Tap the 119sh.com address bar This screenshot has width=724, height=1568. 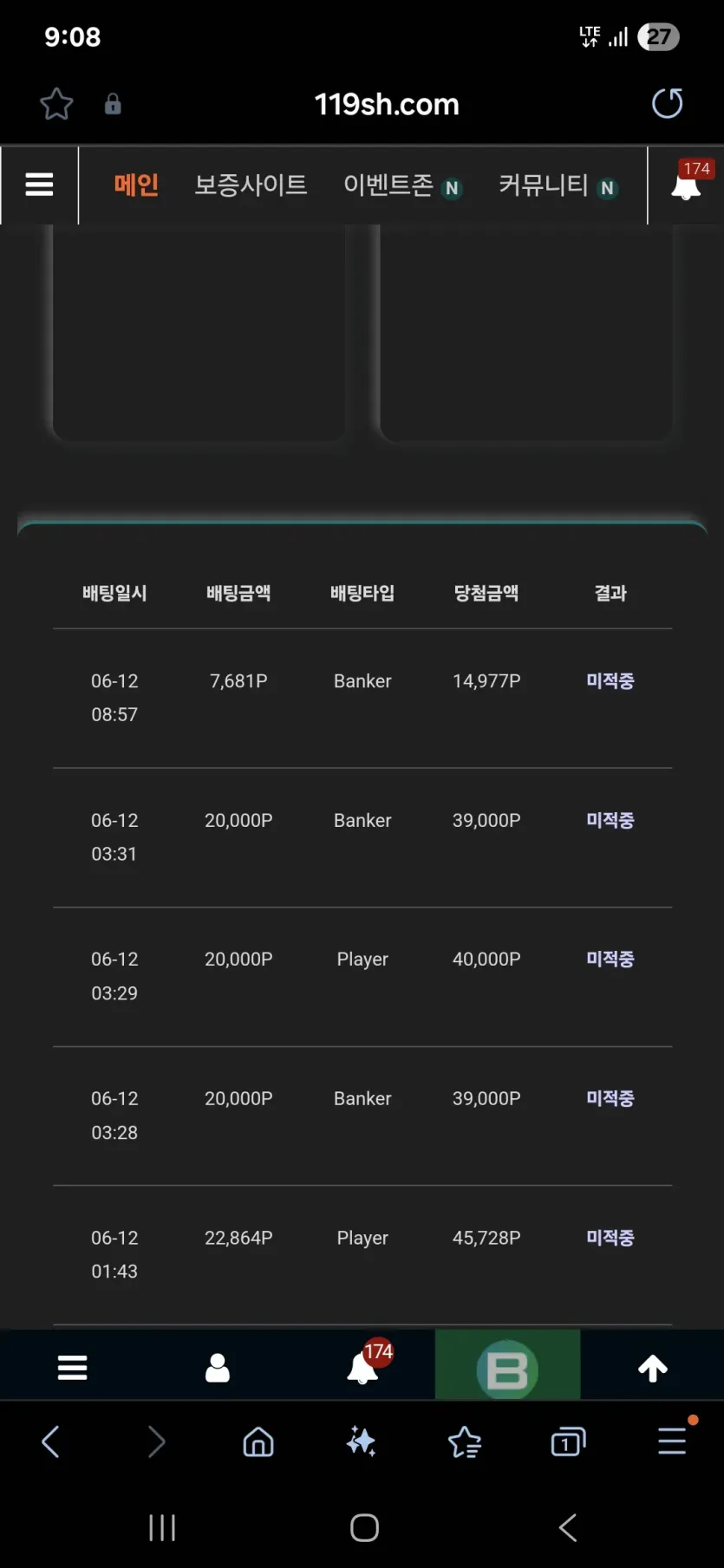[387, 104]
